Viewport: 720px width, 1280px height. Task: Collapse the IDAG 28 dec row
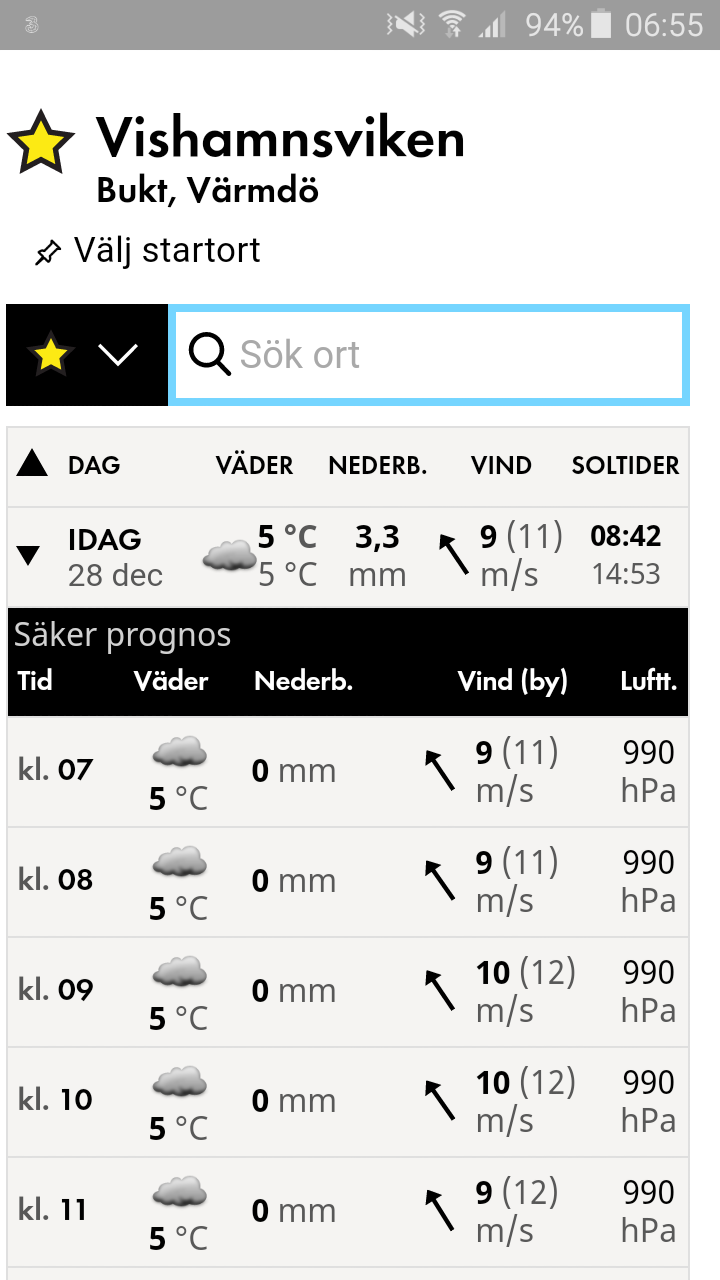click(x=29, y=556)
